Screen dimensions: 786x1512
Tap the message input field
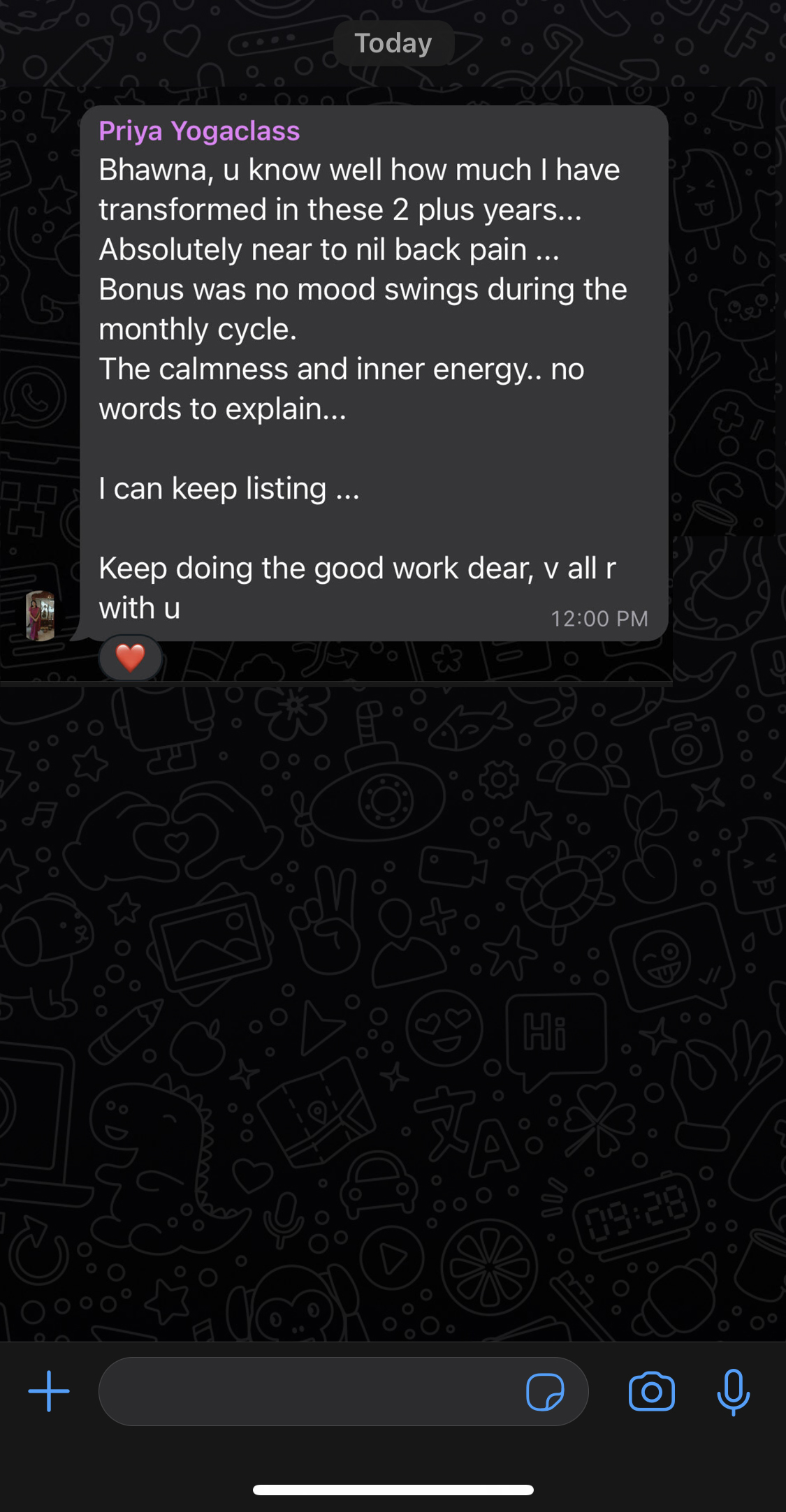[307, 1391]
